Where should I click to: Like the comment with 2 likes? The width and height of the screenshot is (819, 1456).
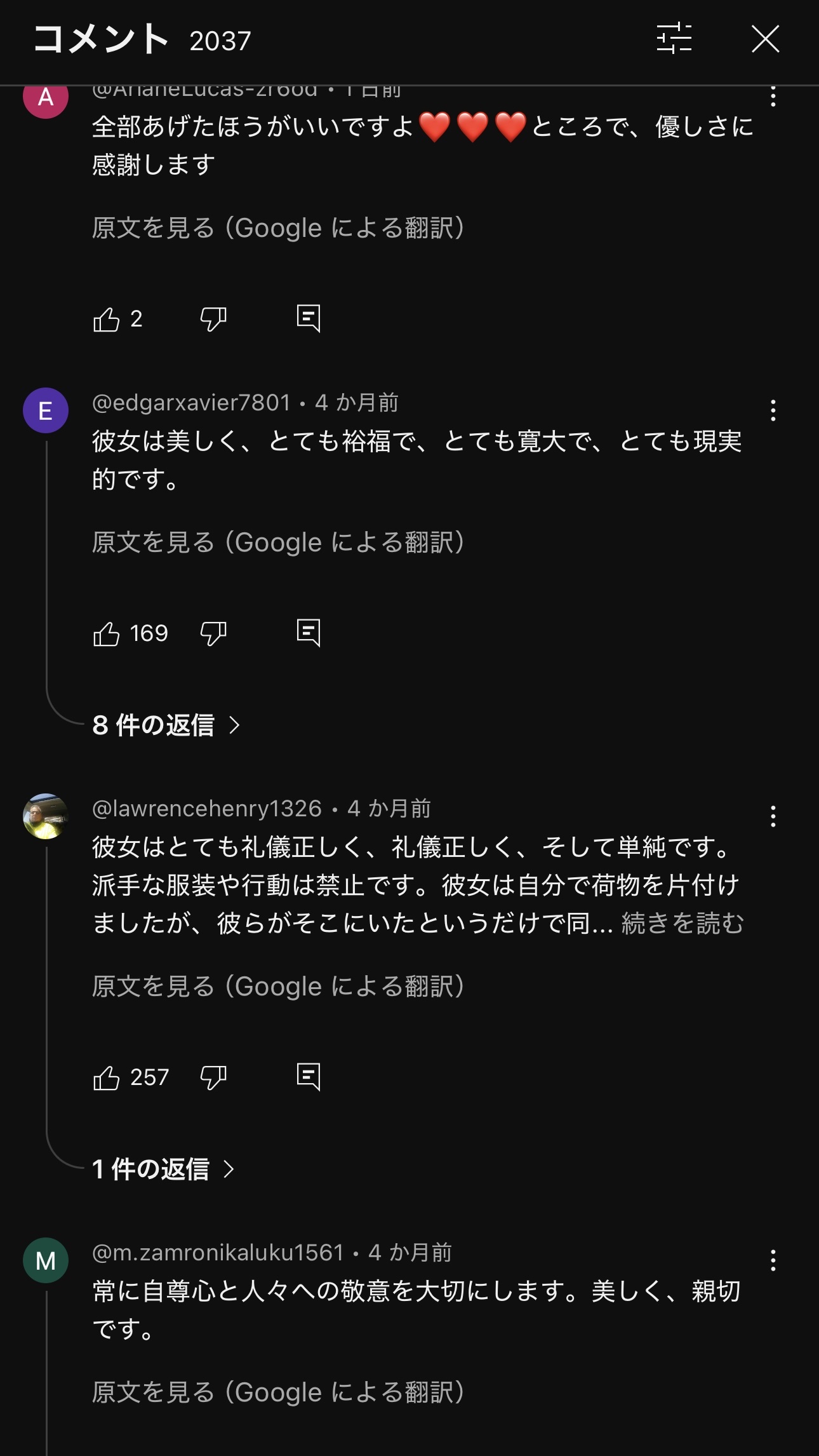(x=107, y=319)
